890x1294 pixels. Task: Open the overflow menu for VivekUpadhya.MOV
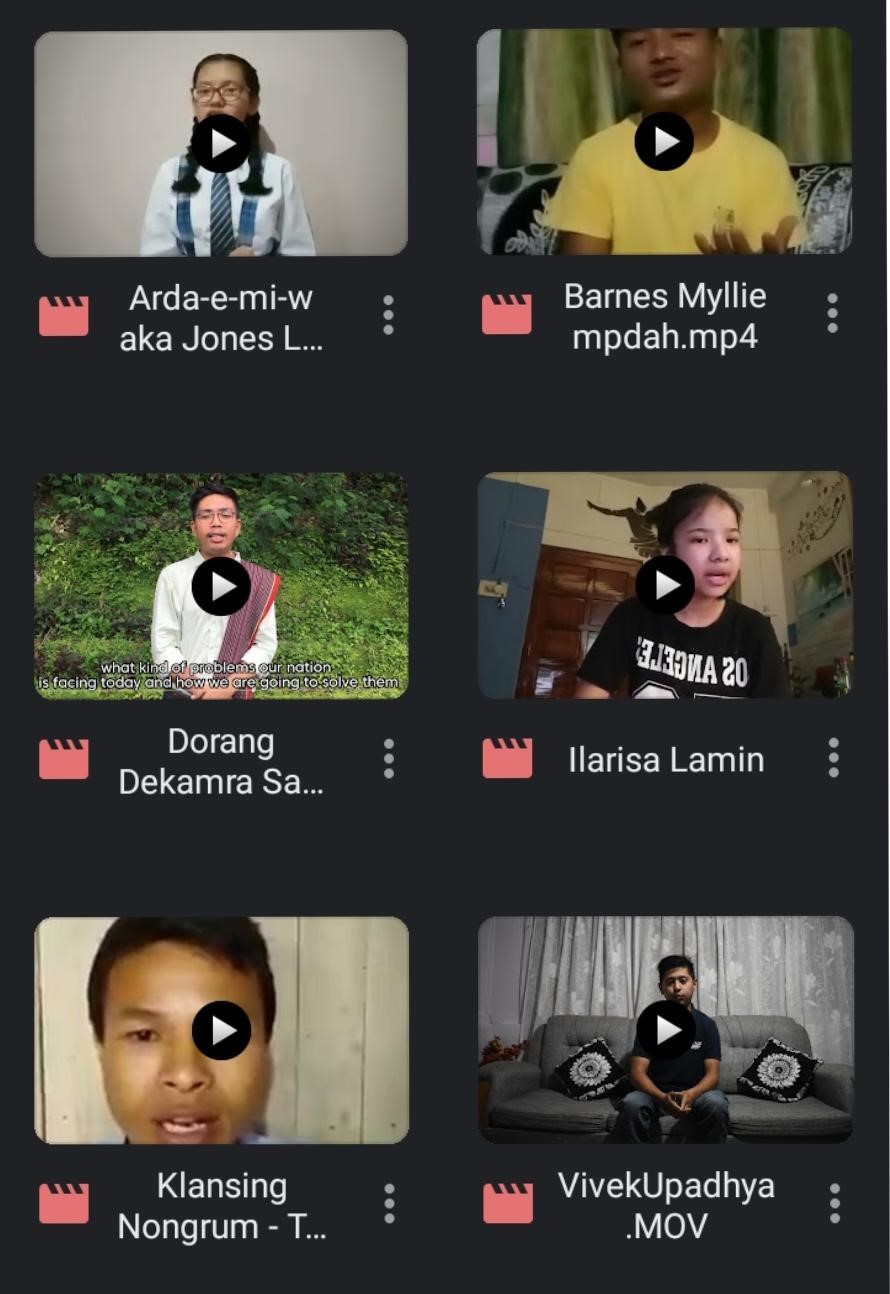(832, 1203)
